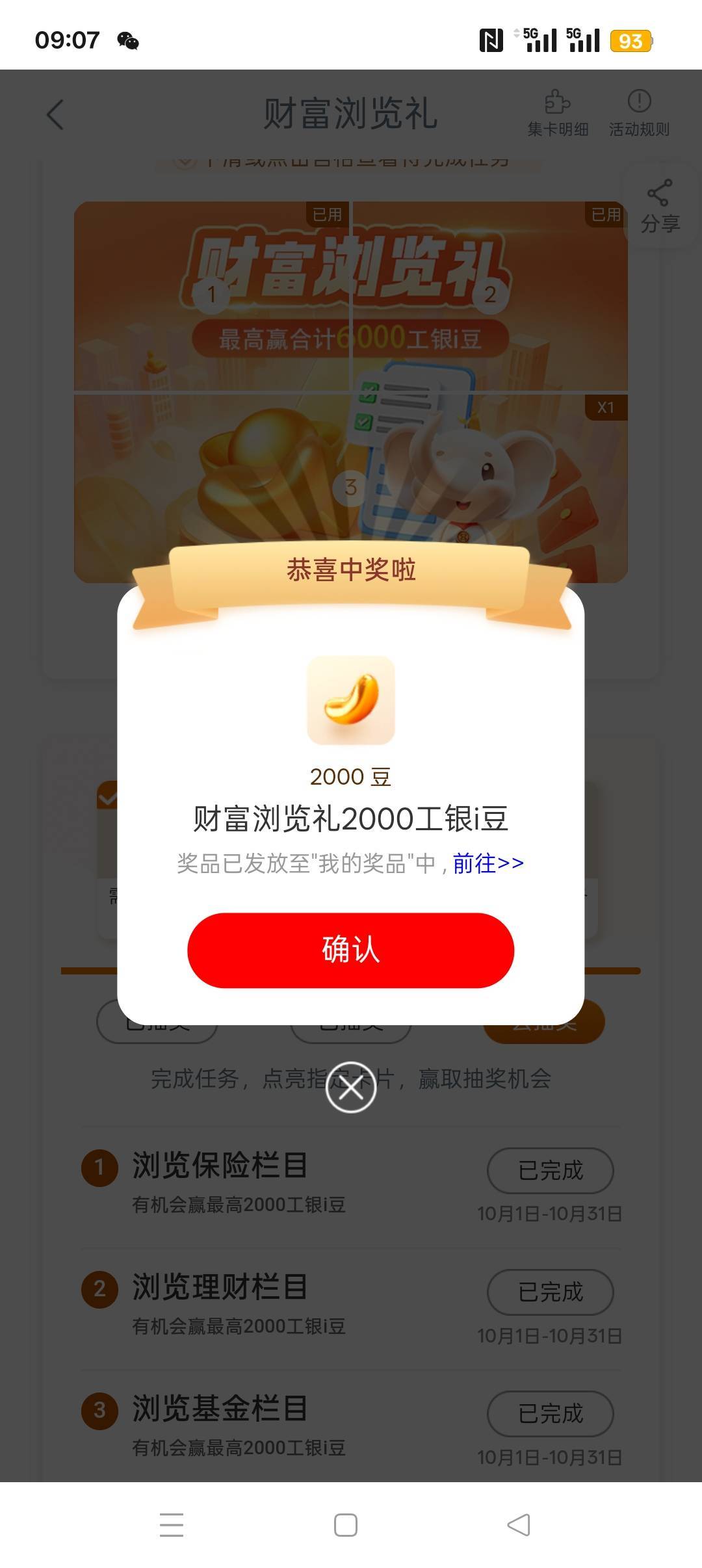702x1568 pixels.
Task: Go to system home screen
Action: pyautogui.click(x=345, y=1525)
